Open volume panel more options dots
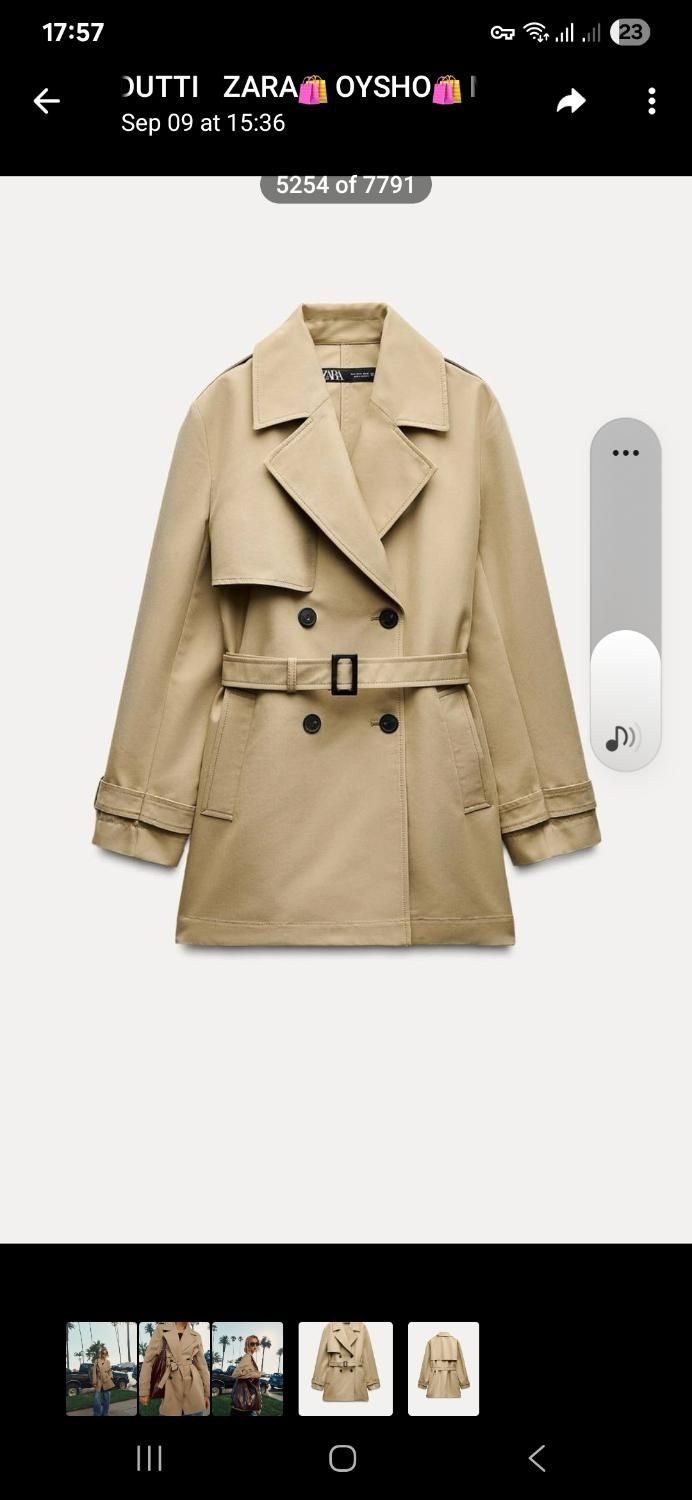This screenshot has width=692, height=1500. (x=625, y=453)
